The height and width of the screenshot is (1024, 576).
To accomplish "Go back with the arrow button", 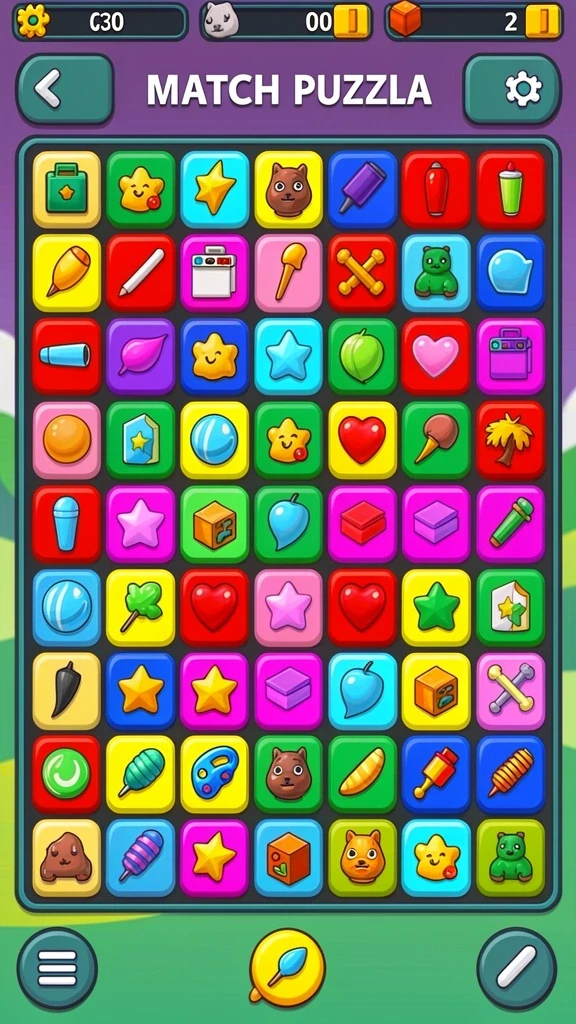I will (x=65, y=89).
